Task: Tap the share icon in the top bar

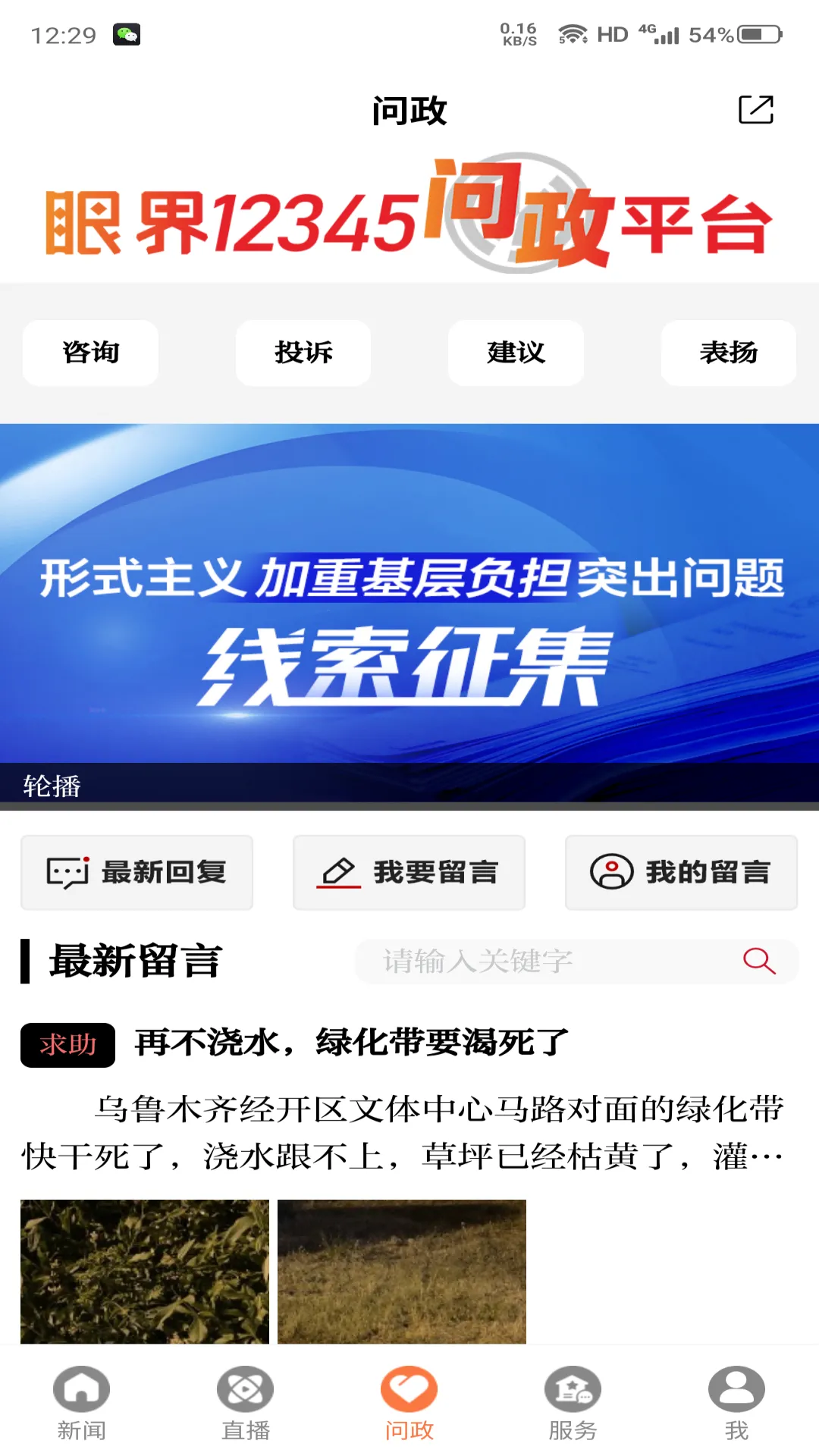Action: (755, 110)
